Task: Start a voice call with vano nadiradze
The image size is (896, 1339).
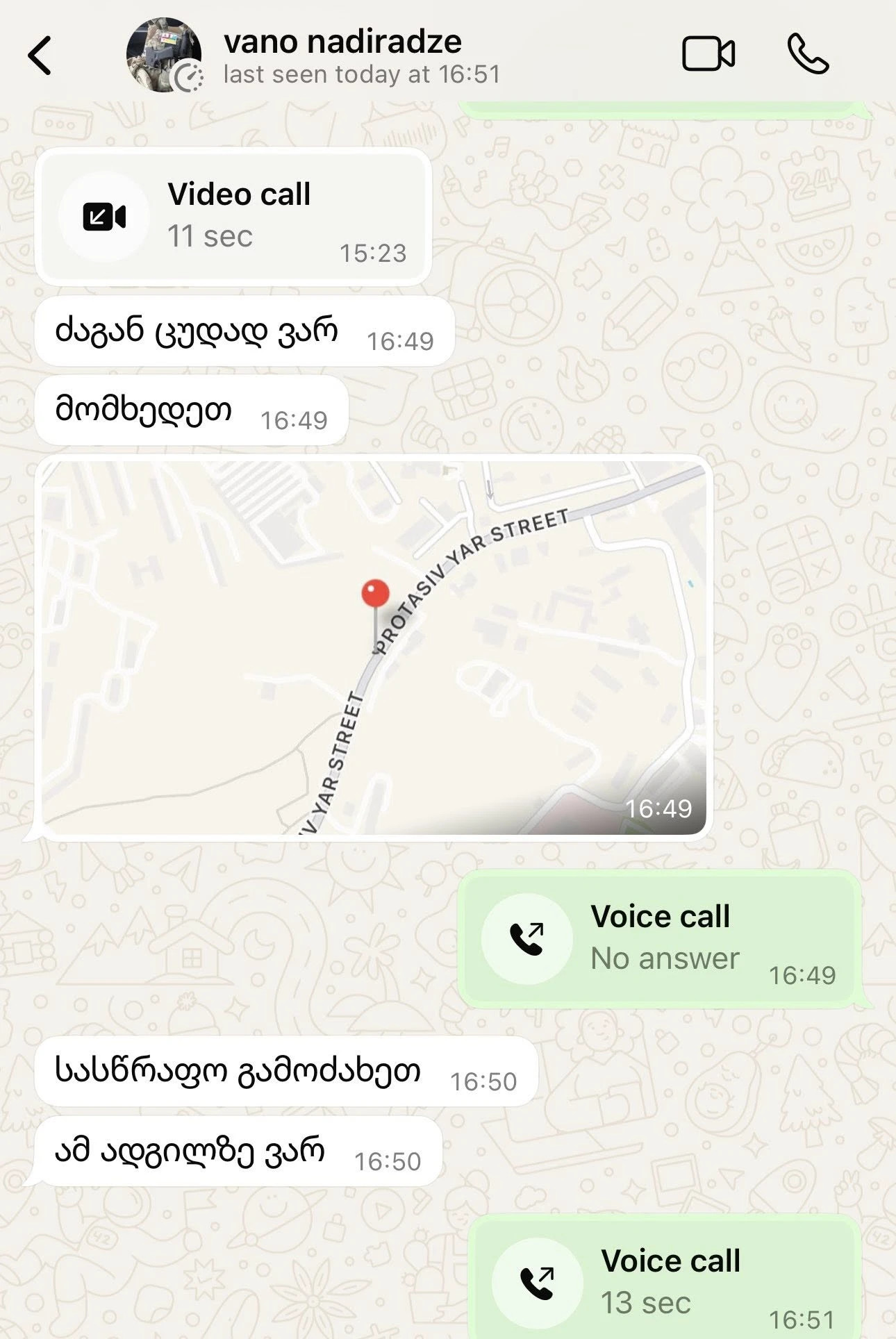Action: pos(808,54)
